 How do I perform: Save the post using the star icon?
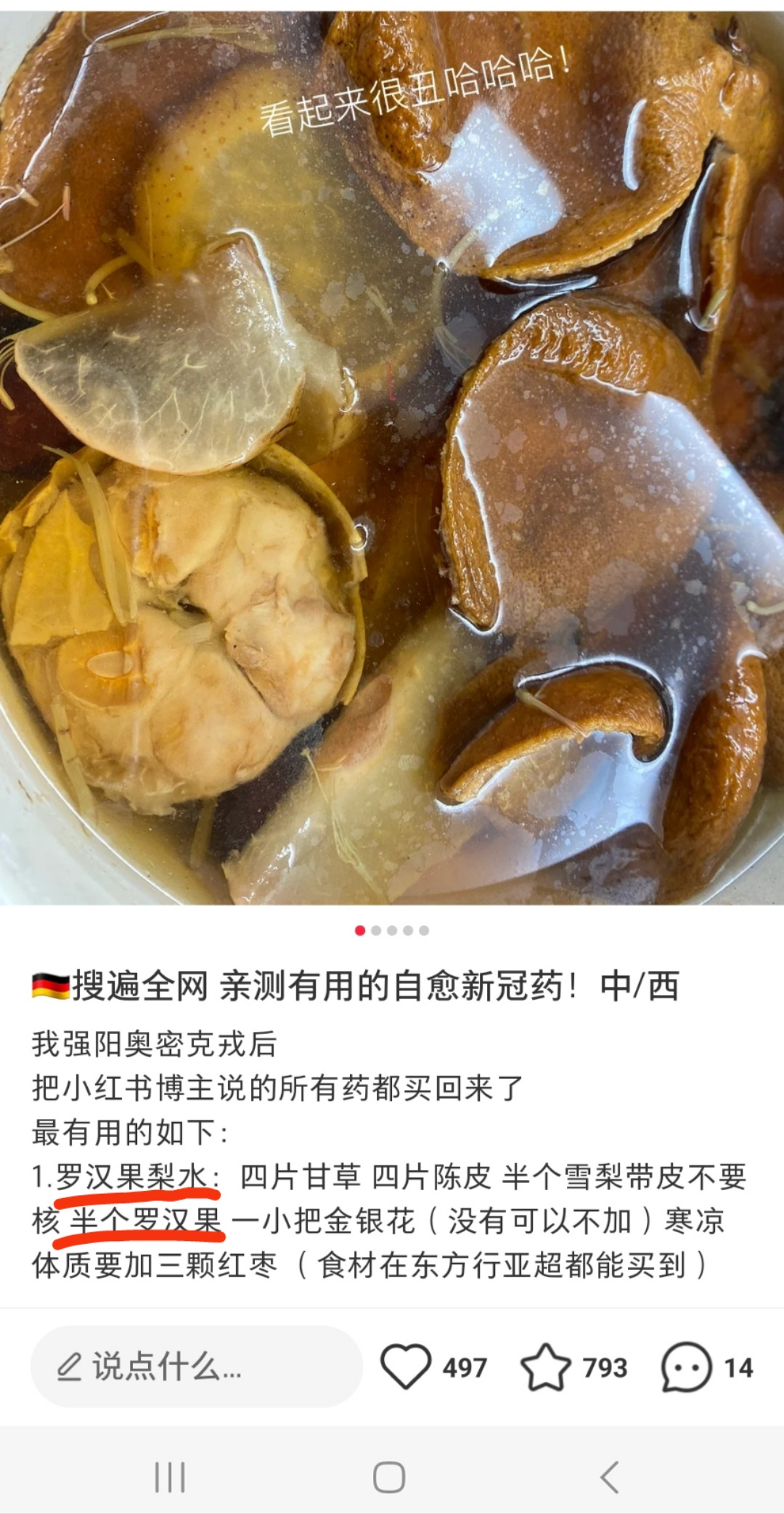tap(546, 1367)
